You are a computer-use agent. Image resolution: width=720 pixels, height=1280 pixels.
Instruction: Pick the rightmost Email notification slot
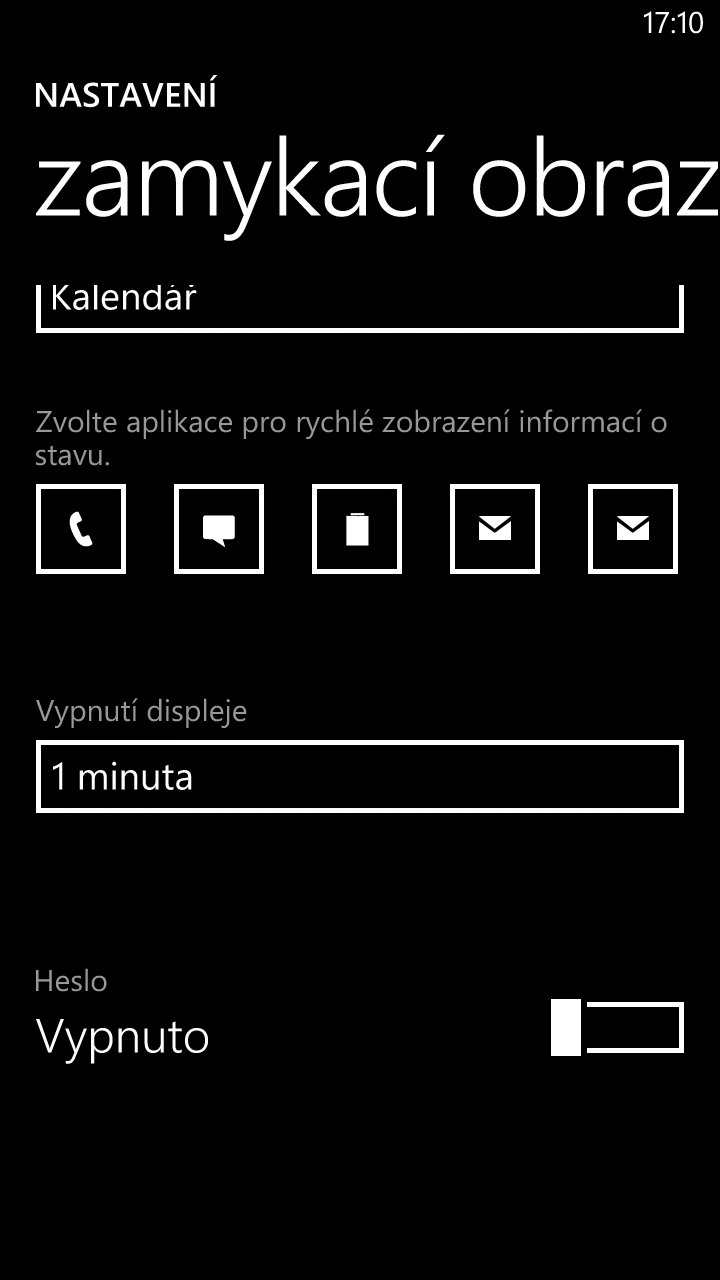pos(631,528)
